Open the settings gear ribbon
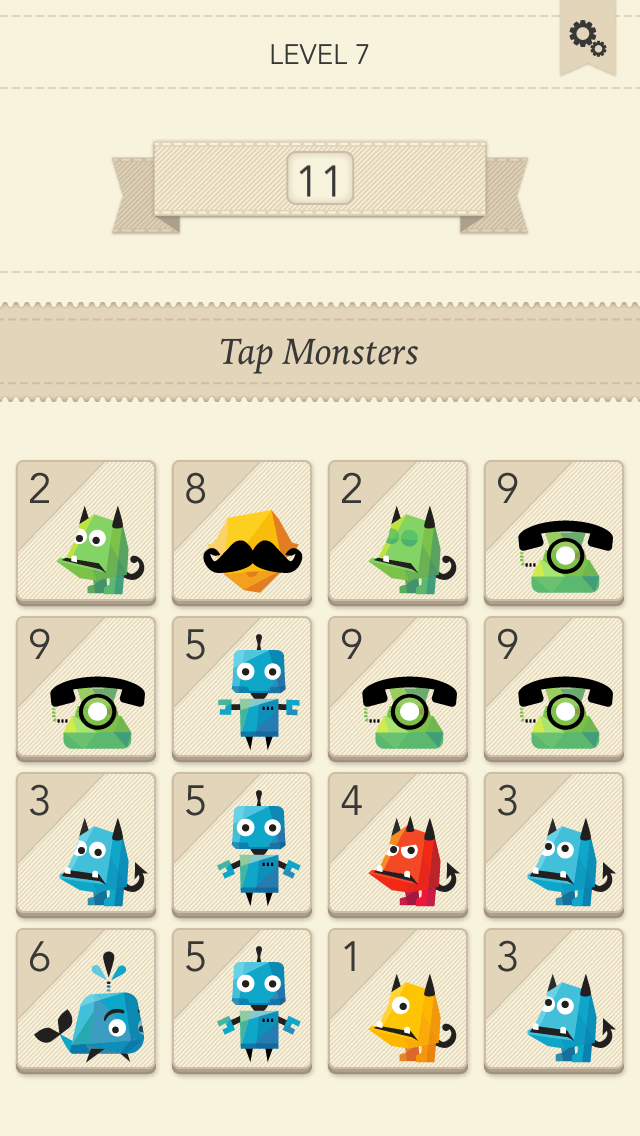Image resolution: width=640 pixels, height=1136 pixels. (587, 36)
